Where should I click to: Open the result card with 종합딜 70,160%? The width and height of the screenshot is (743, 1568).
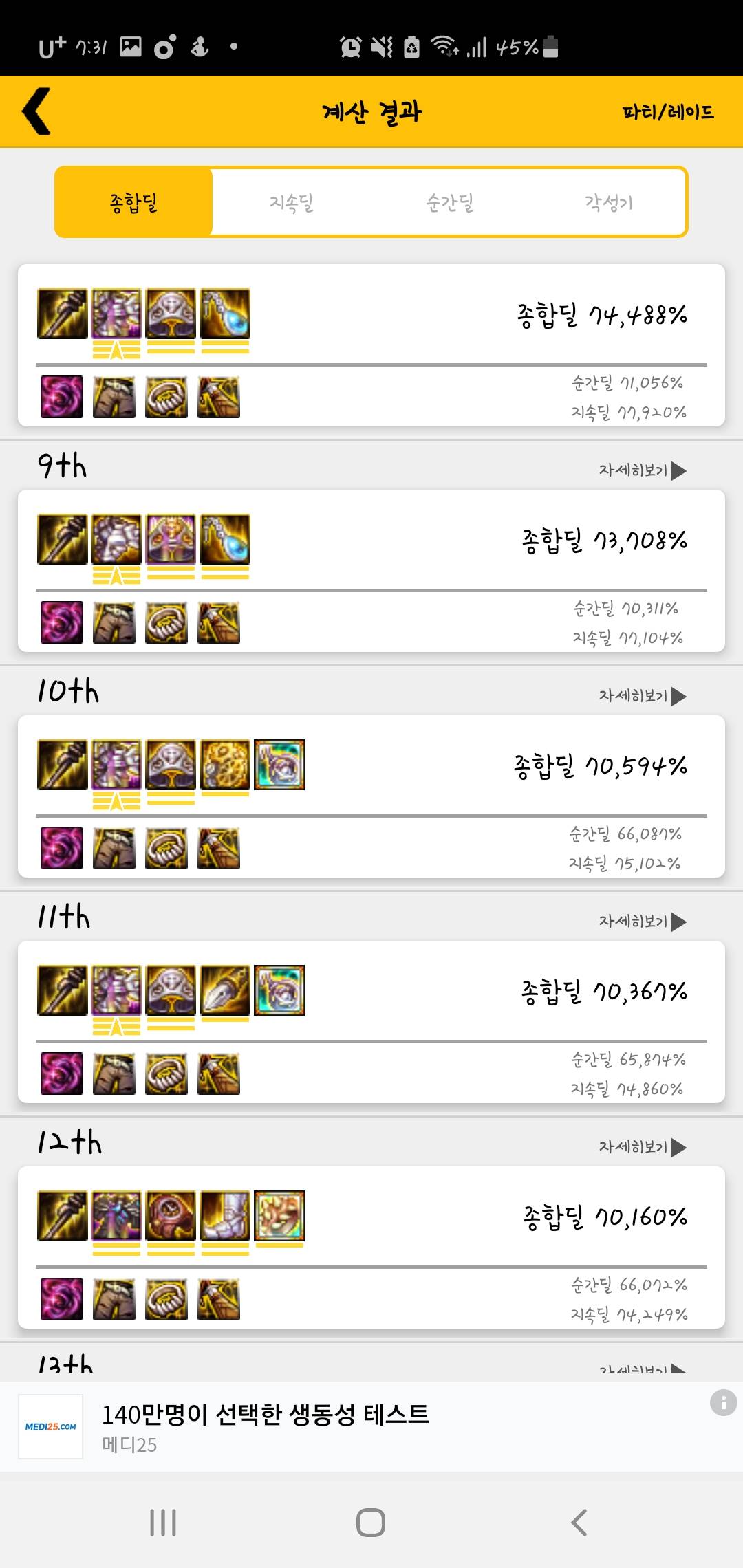(371, 1248)
